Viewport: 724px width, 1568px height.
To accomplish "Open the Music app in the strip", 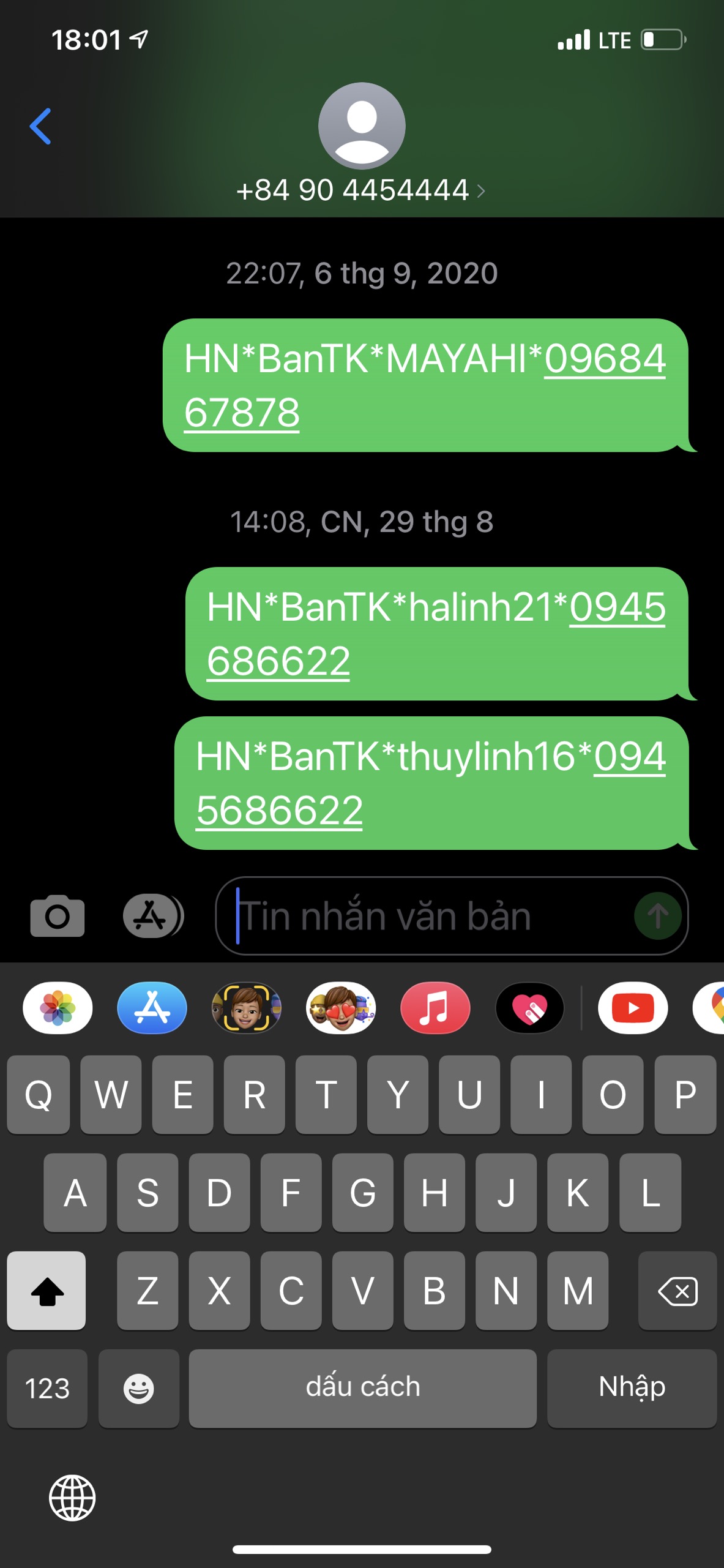I will tap(435, 1008).
